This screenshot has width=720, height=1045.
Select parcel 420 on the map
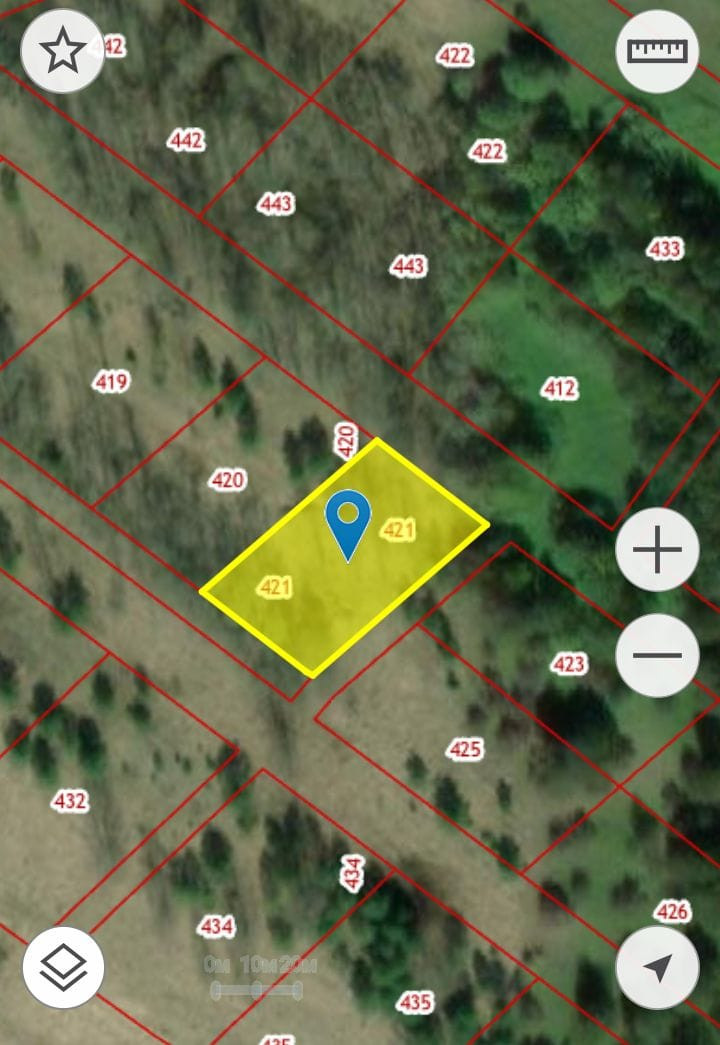click(228, 480)
